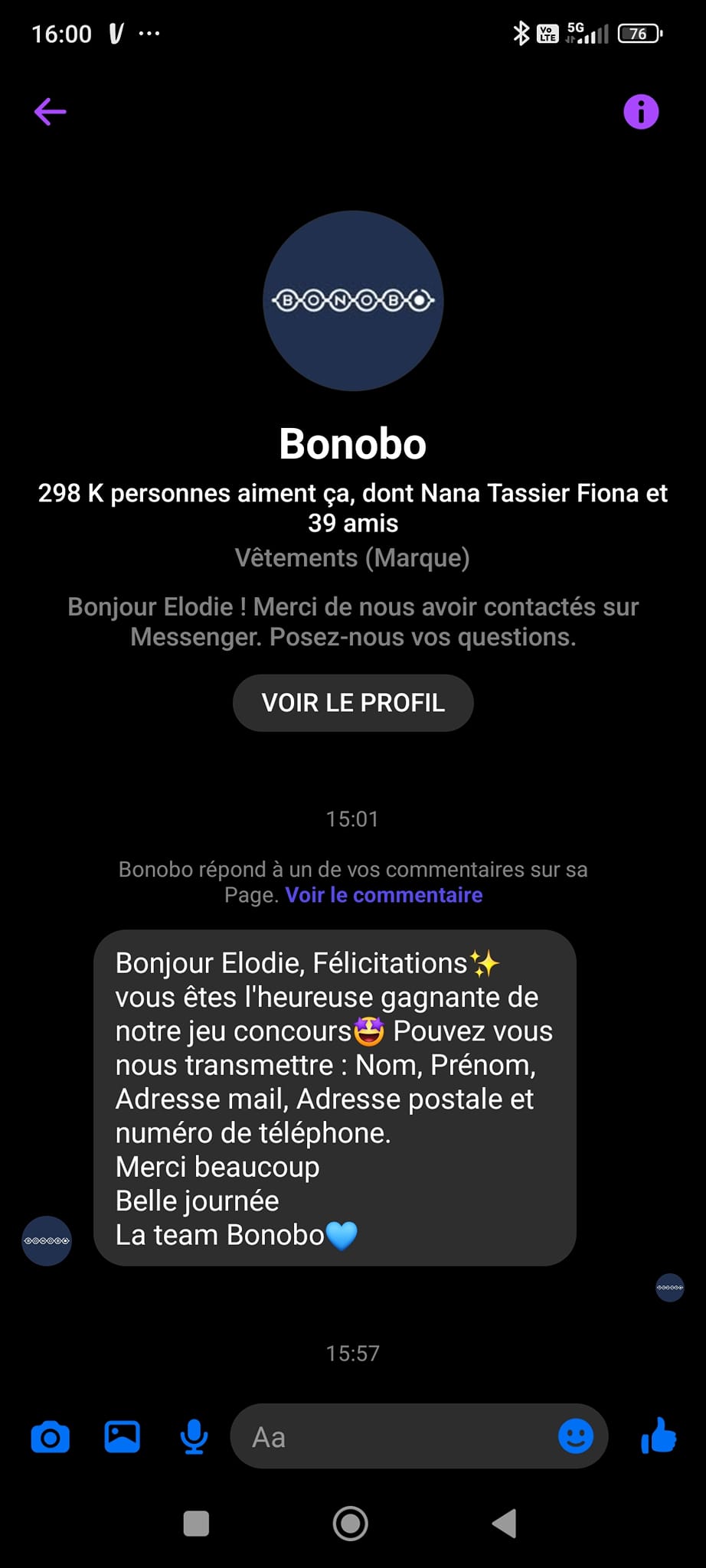Send a thumbs-up like
706x1568 pixels.
point(659,1436)
